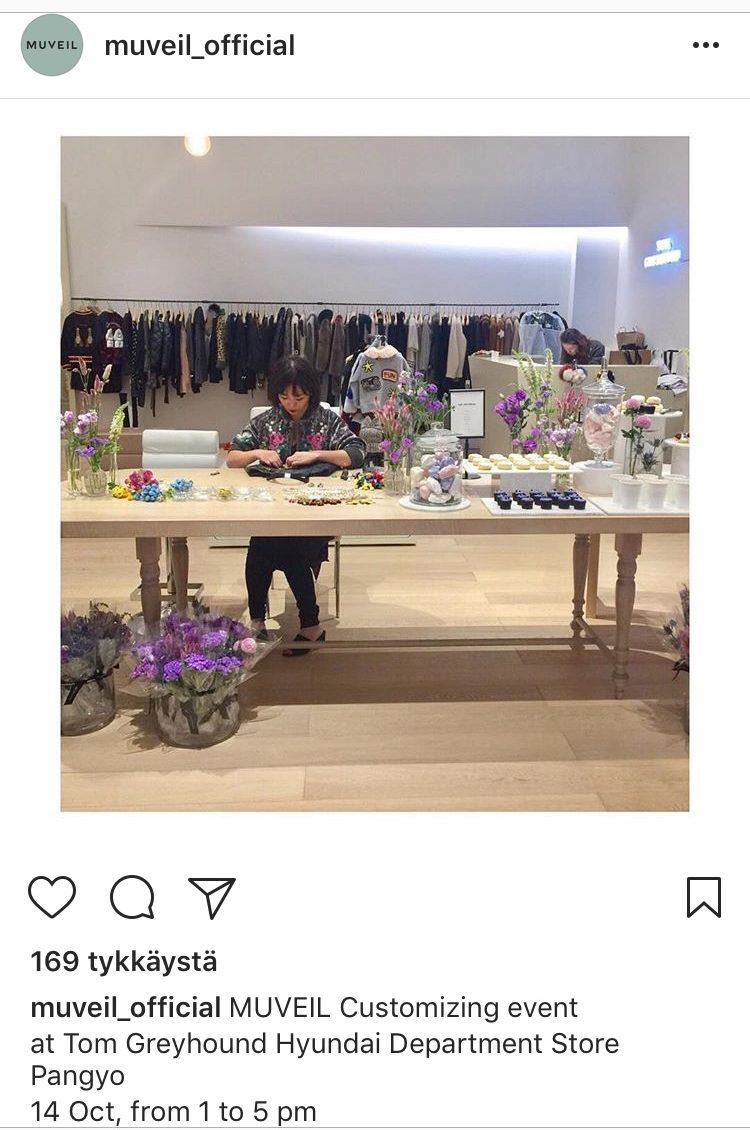Open the muveil_official name in the caption
Image resolution: width=750 pixels, height=1130 pixels.
[x=126, y=1007]
